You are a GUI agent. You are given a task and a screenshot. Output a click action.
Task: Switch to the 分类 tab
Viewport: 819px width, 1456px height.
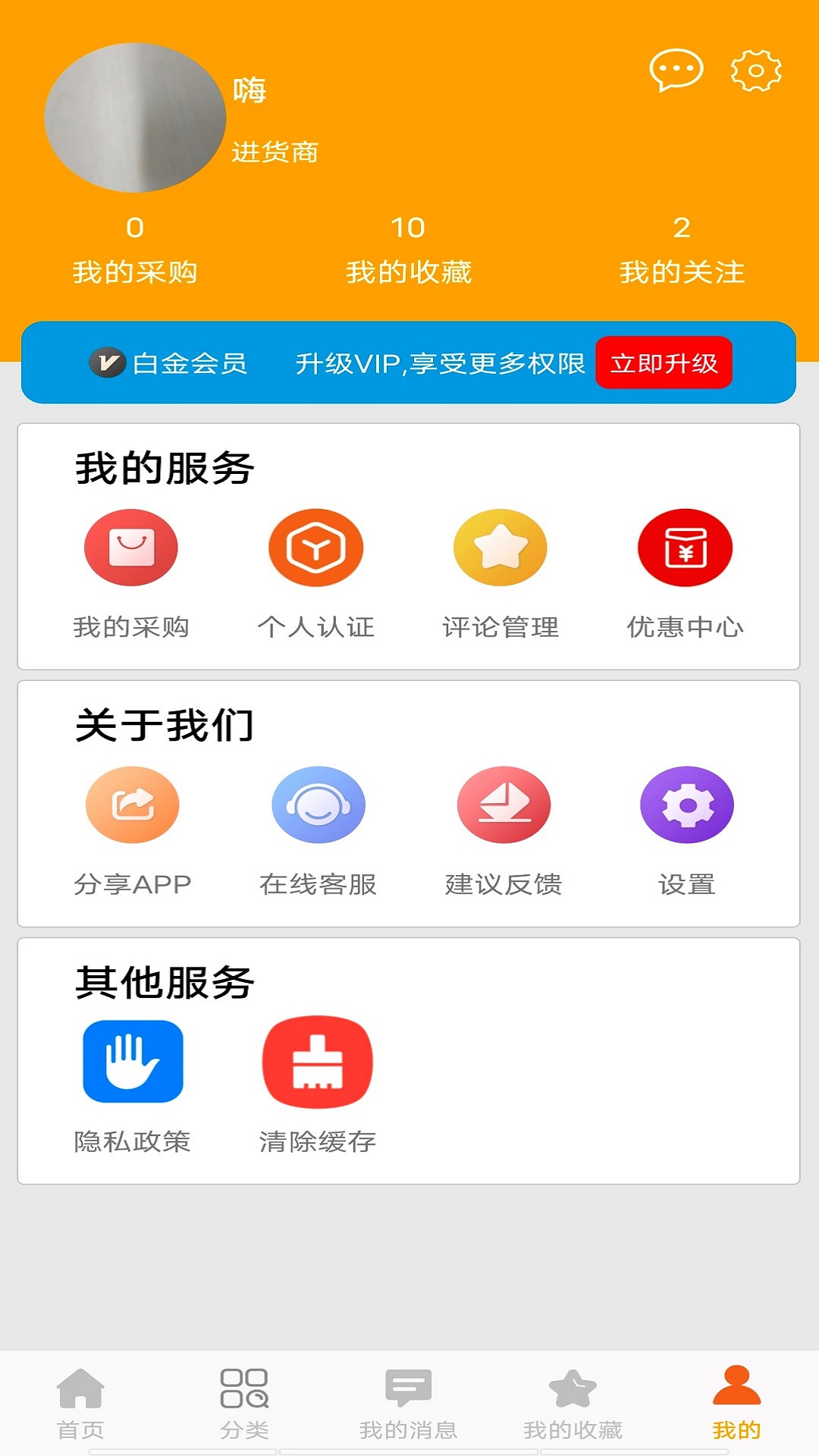click(x=244, y=1404)
